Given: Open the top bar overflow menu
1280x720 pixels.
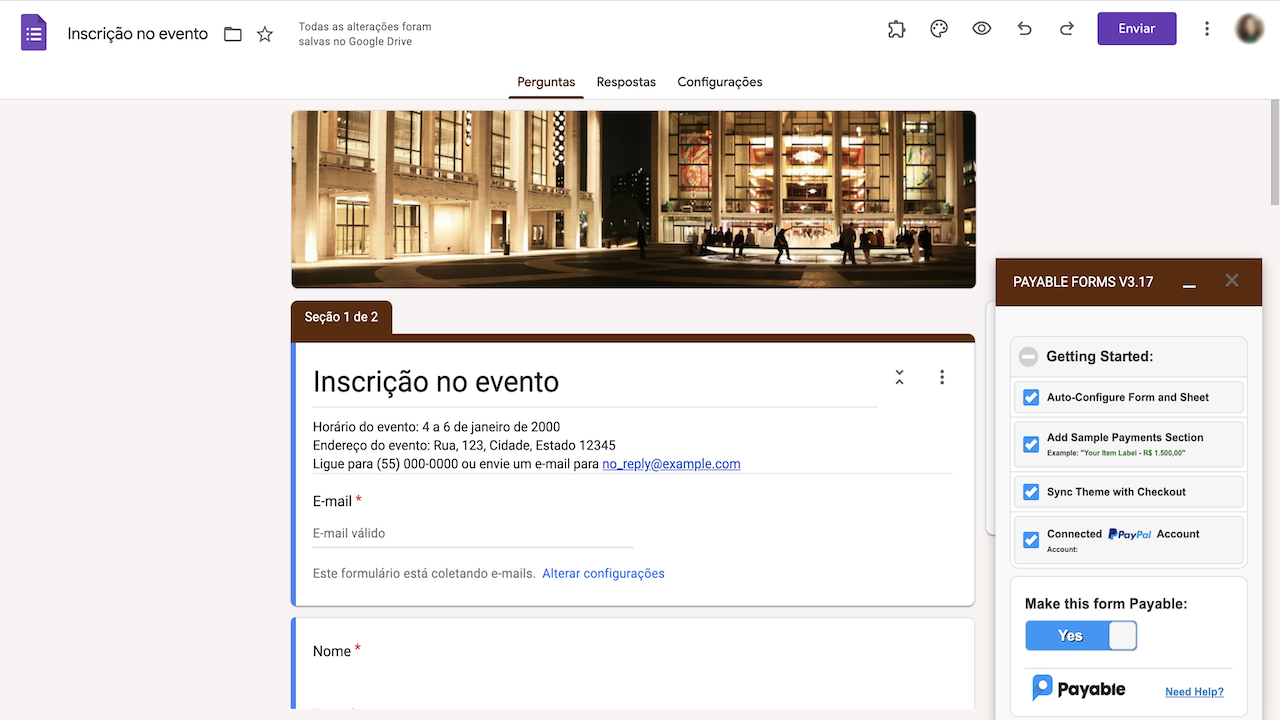Looking at the screenshot, I should point(1207,29).
